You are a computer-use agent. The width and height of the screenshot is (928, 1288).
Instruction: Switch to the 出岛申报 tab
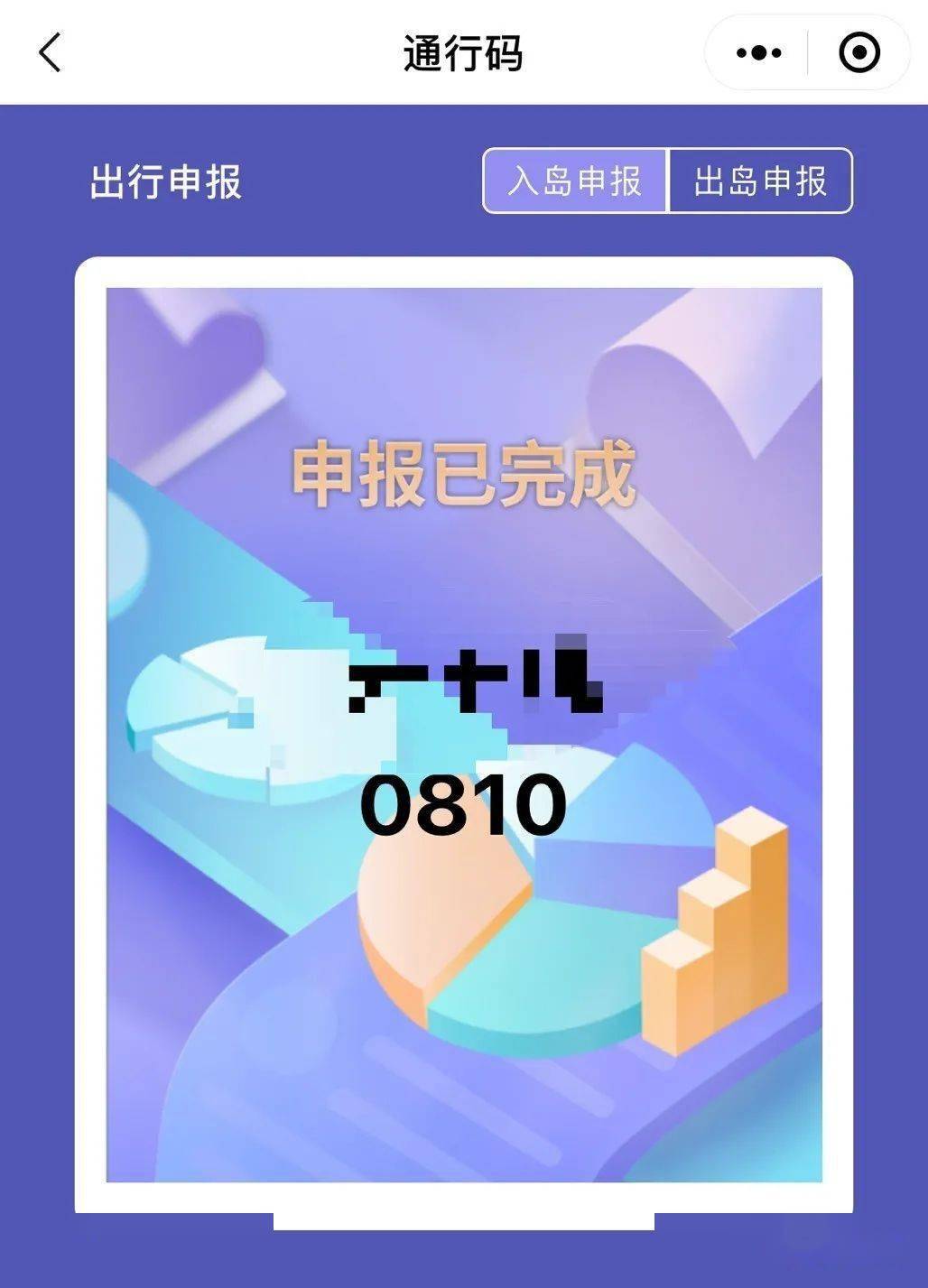(x=760, y=181)
